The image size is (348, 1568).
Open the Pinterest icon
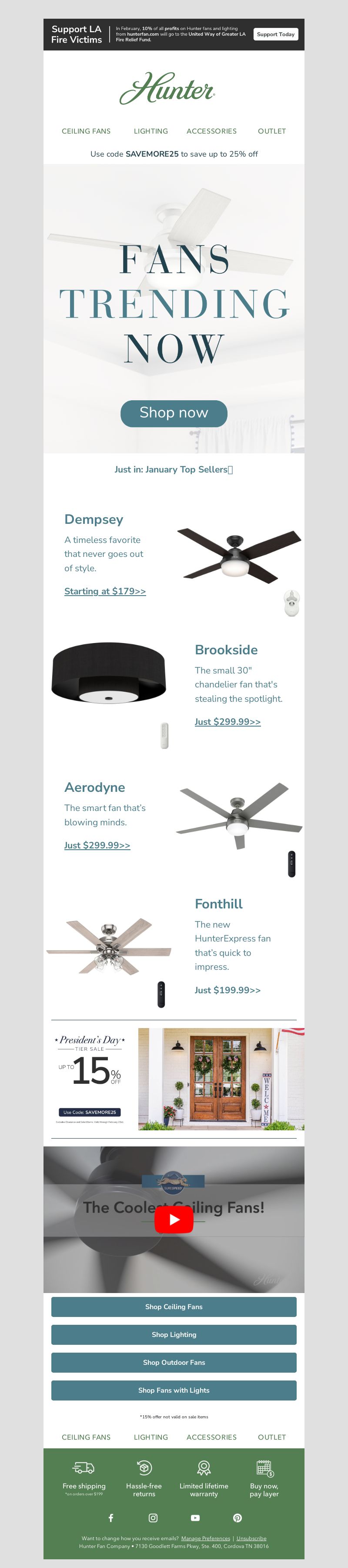tap(237, 1518)
